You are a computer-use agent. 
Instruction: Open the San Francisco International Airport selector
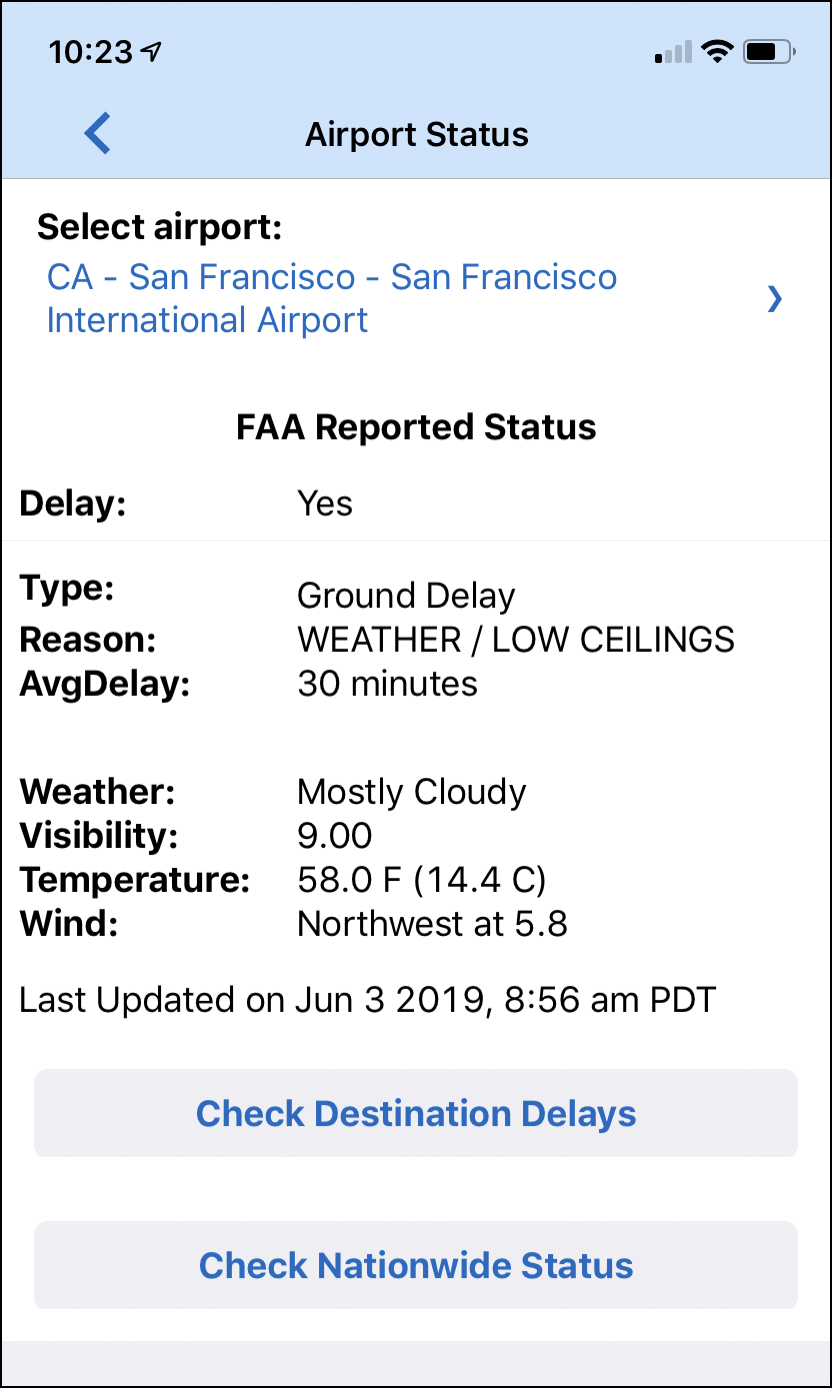415,298
